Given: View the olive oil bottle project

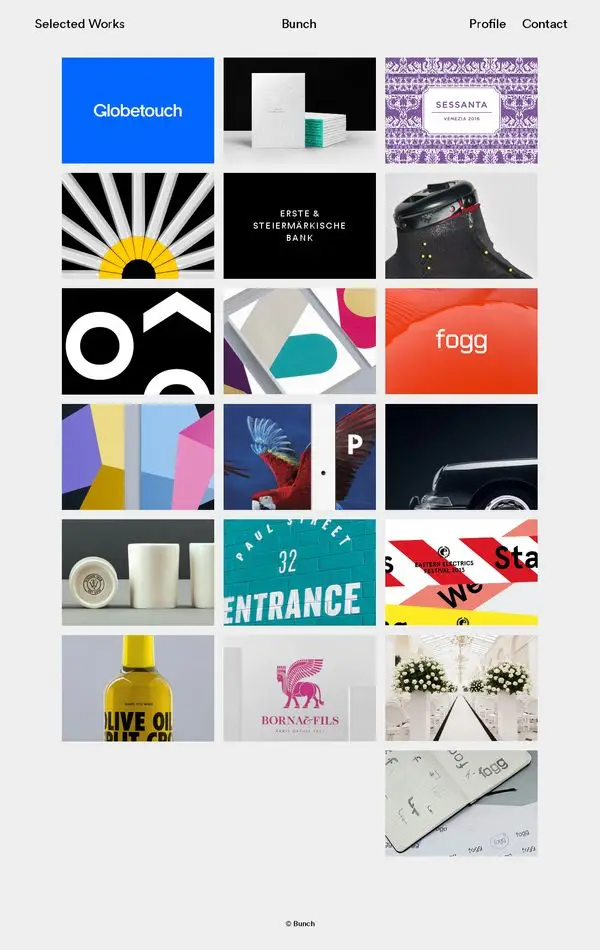Looking at the screenshot, I should tap(138, 688).
